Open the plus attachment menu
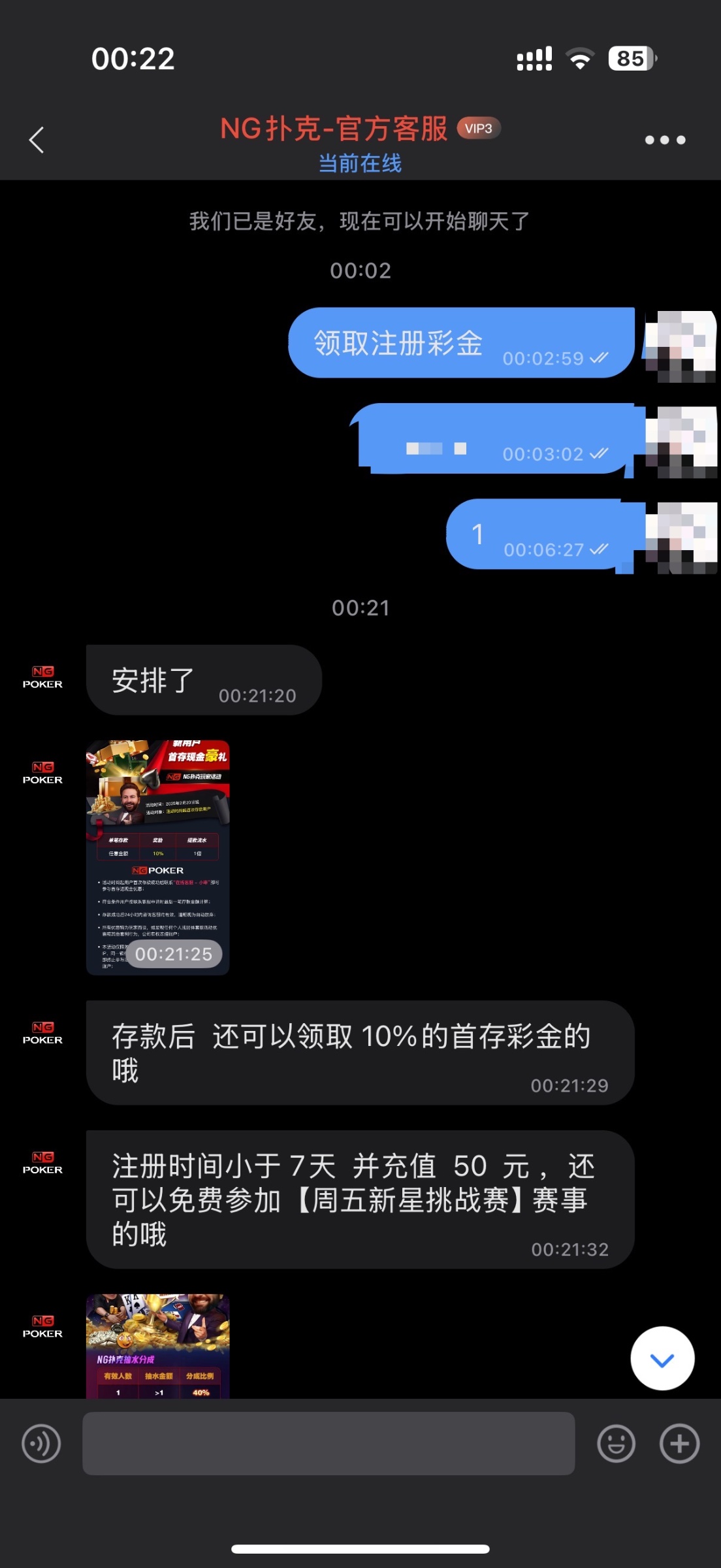Image resolution: width=721 pixels, height=1568 pixels. (679, 1443)
